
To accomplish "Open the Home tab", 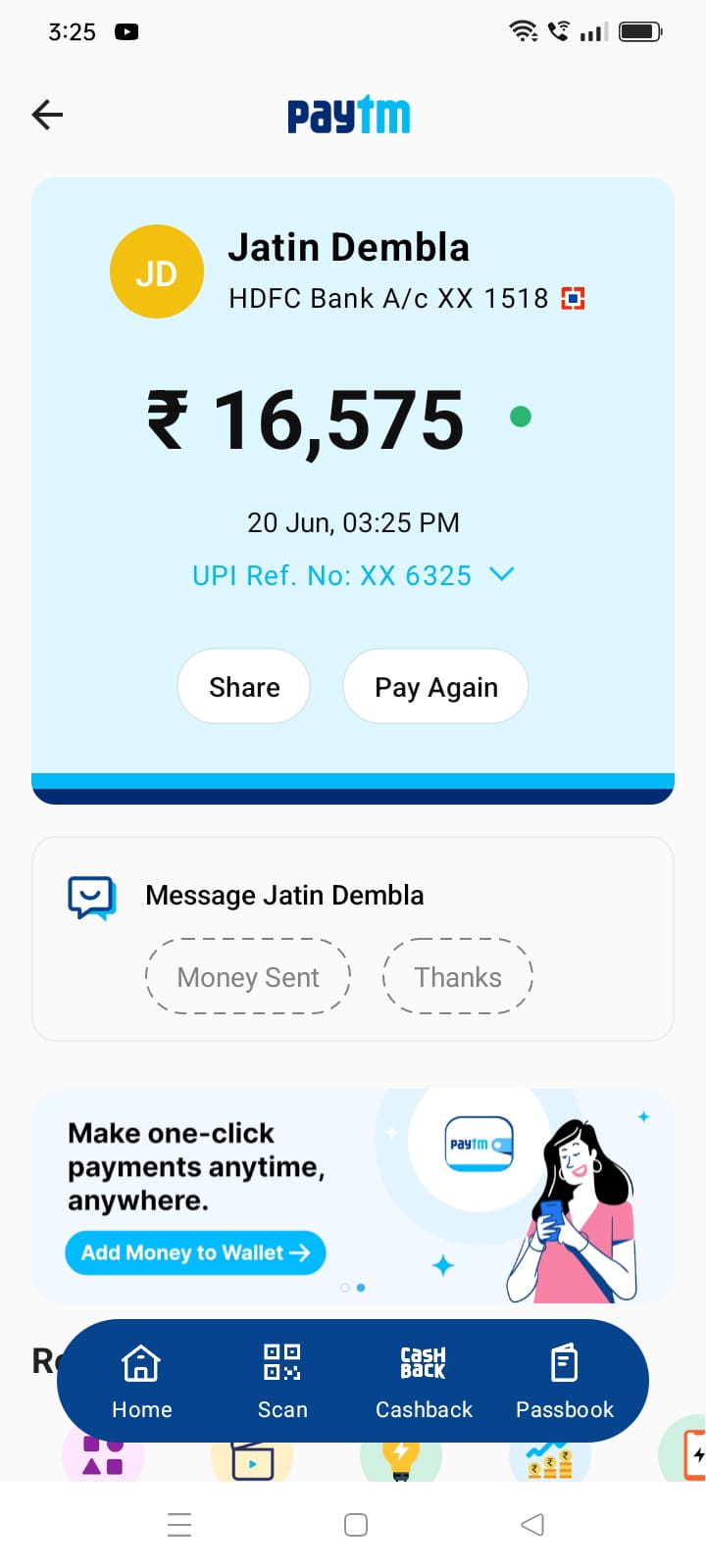I will (141, 1381).
